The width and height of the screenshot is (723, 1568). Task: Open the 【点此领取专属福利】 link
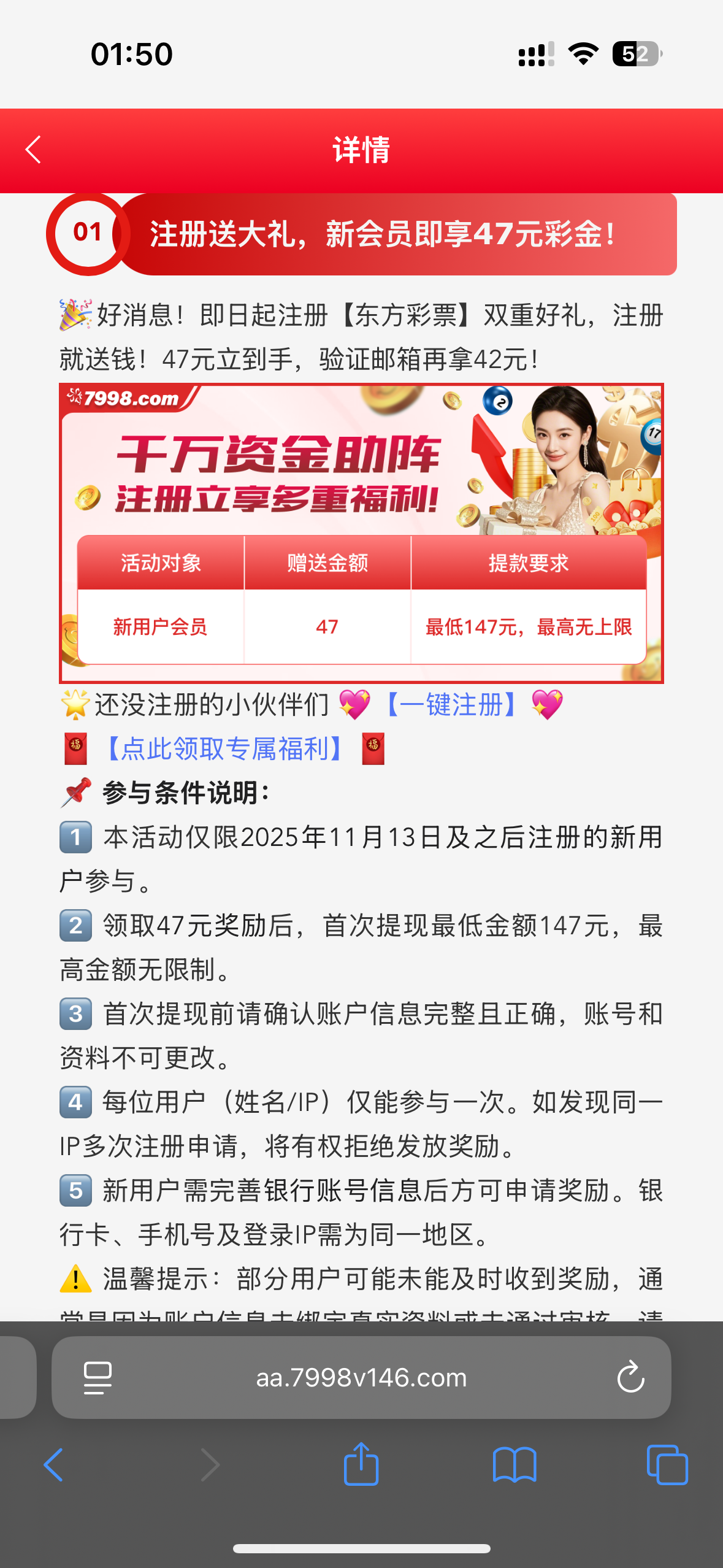coord(224,749)
